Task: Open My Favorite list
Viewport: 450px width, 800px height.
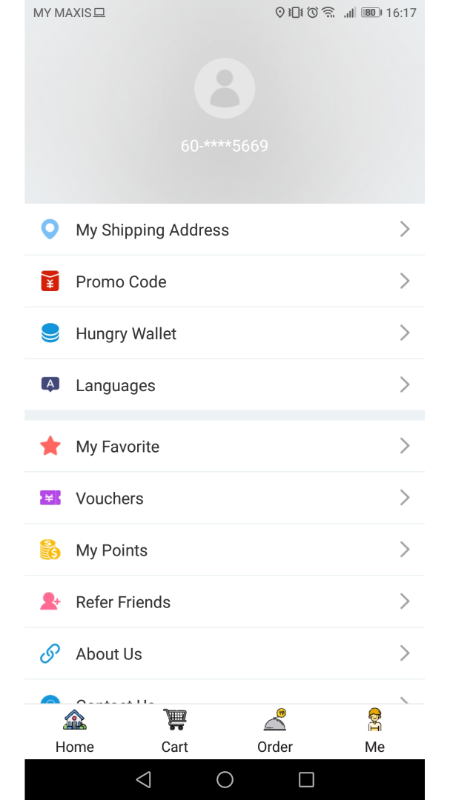Action: point(224,446)
